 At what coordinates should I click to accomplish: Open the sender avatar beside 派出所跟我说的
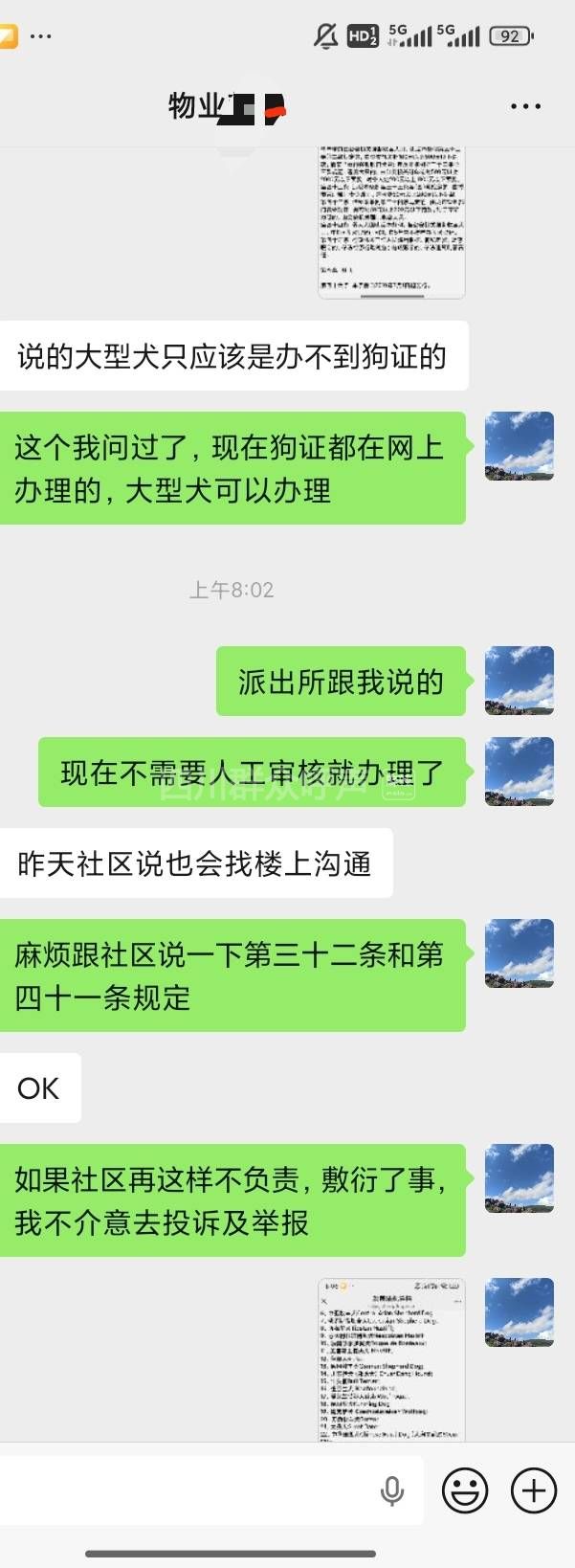coord(520,681)
